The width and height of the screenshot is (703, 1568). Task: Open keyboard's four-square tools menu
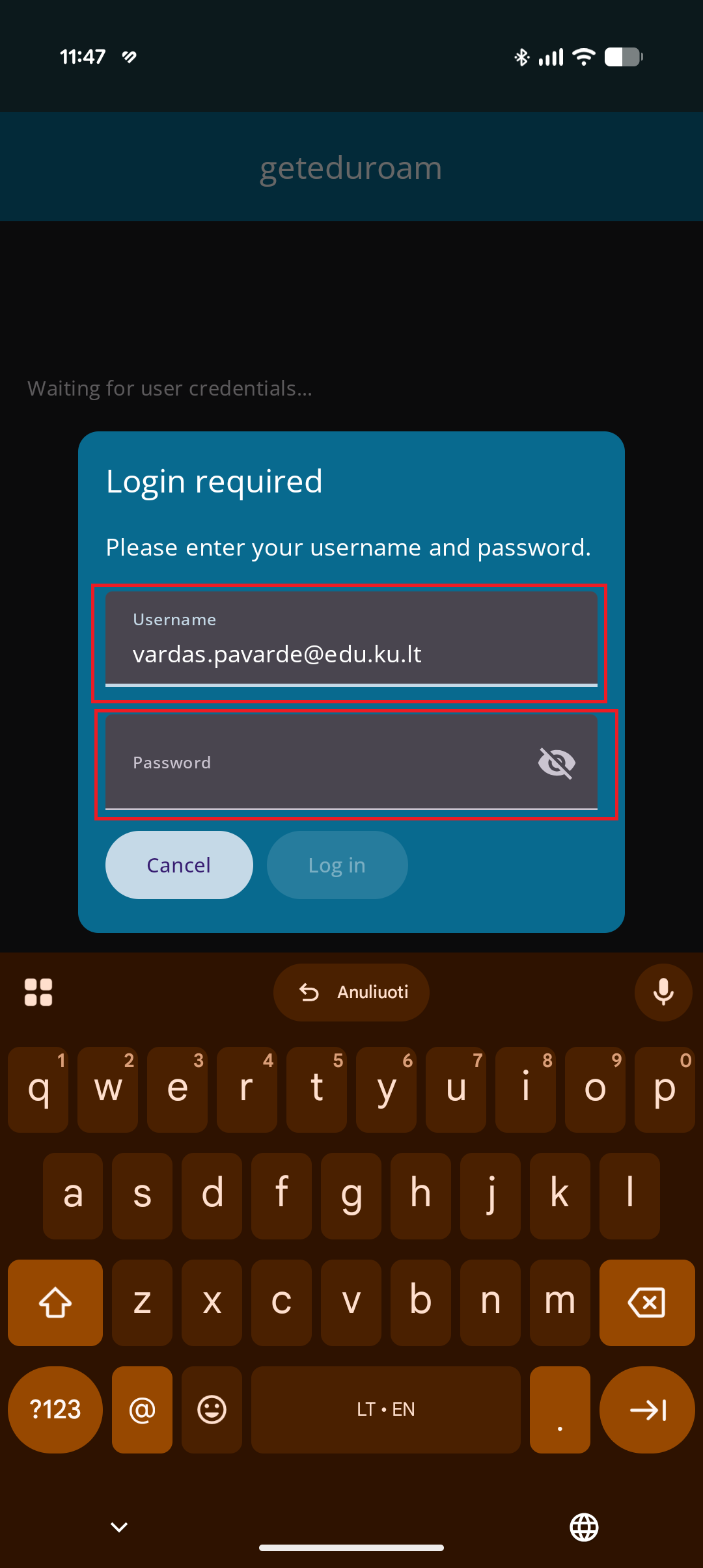tap(38, 992)
